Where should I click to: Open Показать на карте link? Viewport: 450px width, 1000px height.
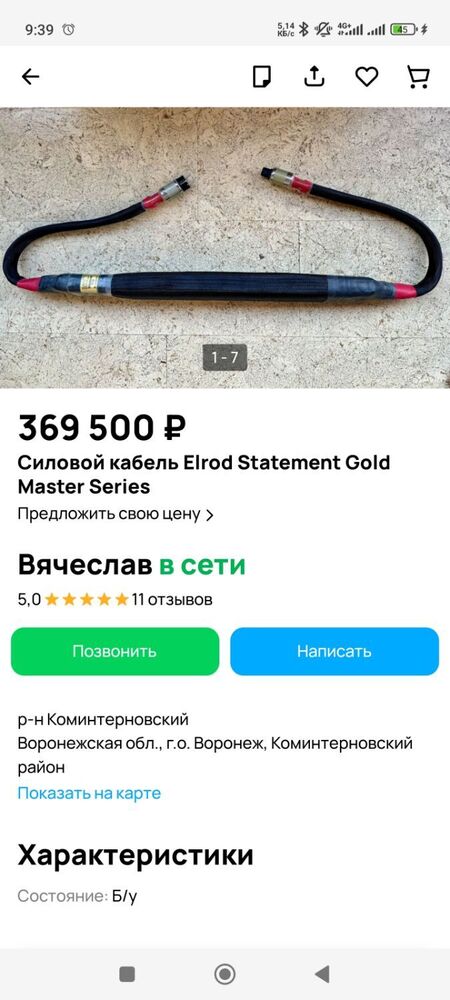pyautogui.click(x=89, y=793)
